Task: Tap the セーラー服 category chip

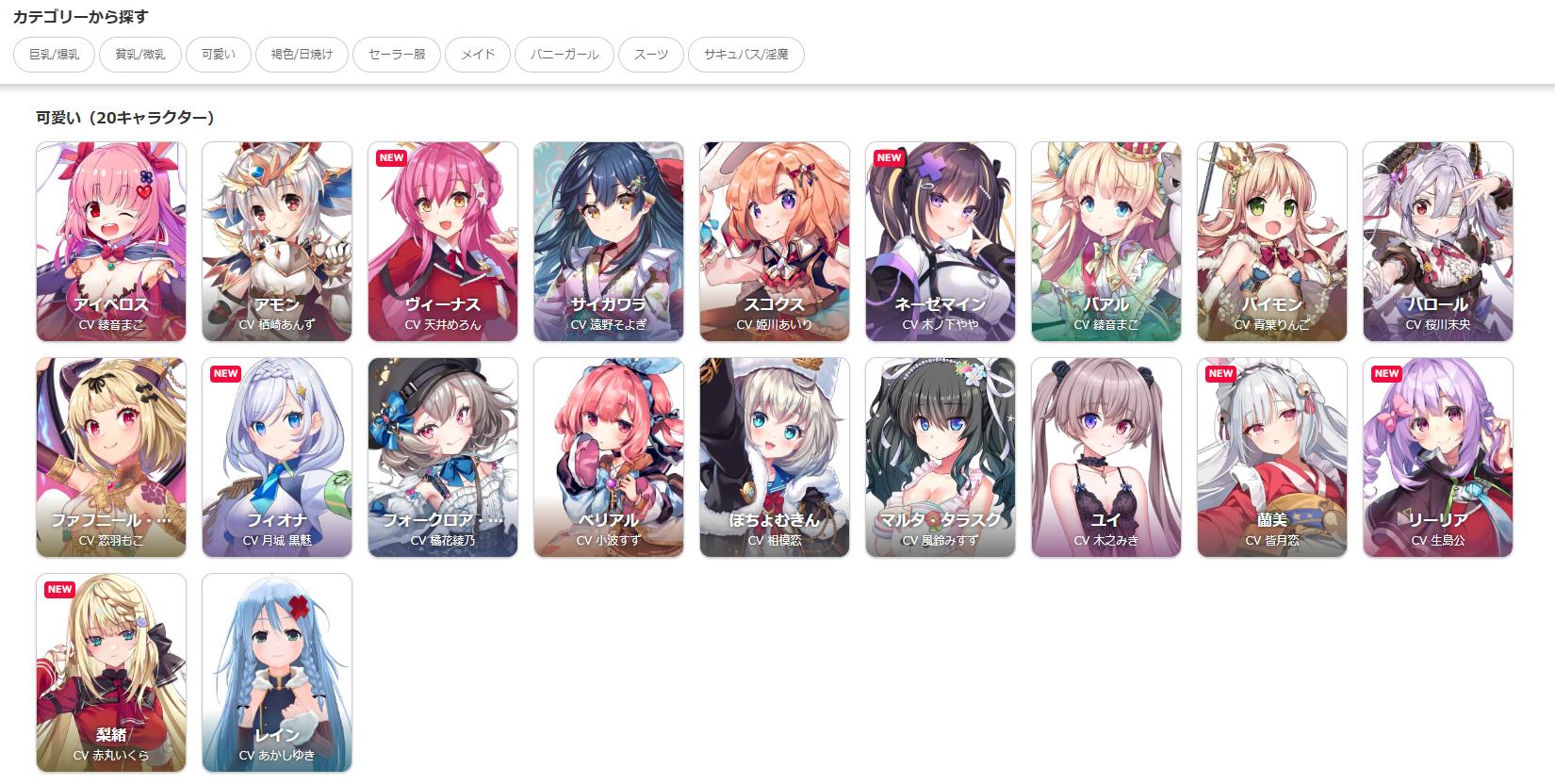Action: click(x=397, y=55)
